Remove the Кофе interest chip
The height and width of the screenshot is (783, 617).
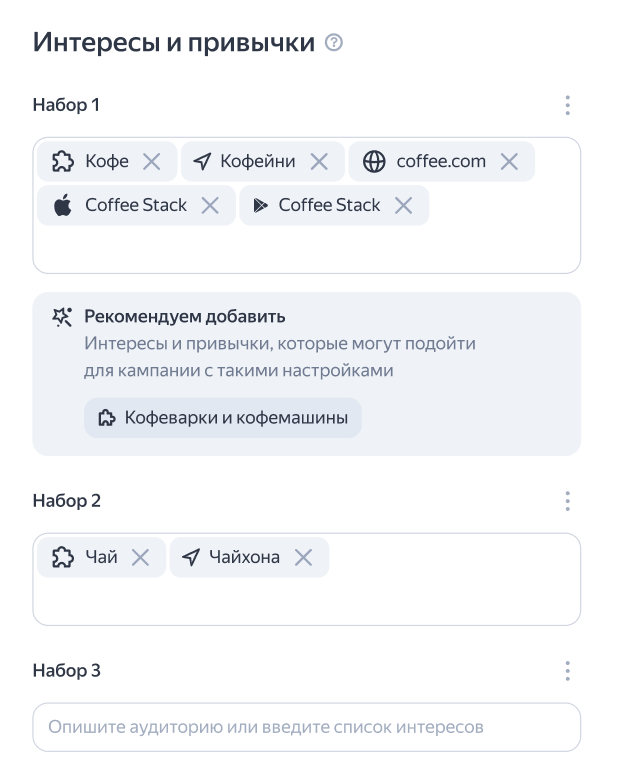point(151,161)
